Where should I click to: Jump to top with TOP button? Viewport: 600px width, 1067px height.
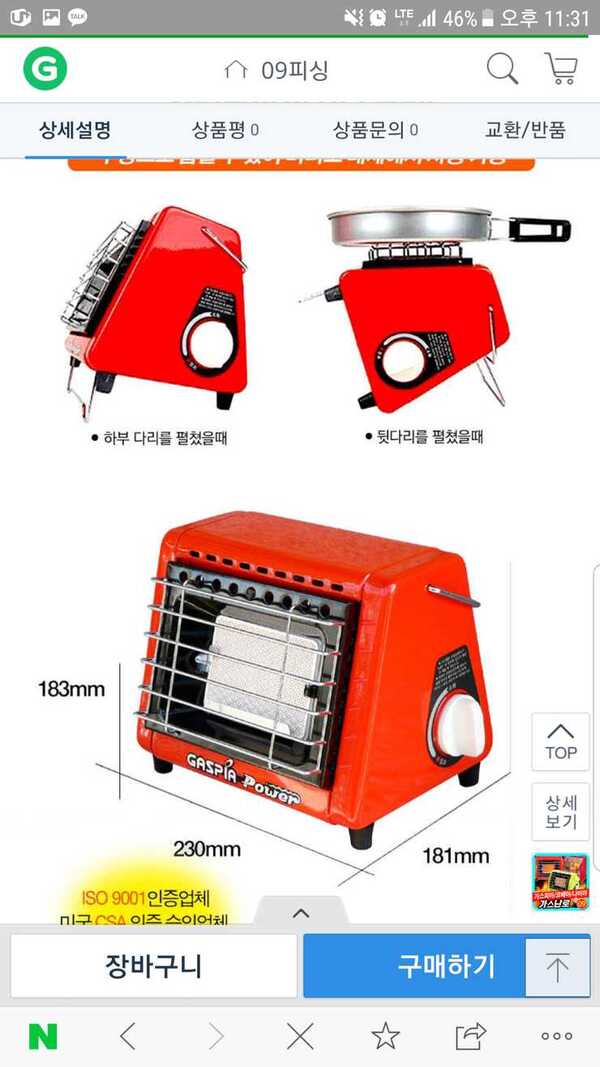pyautogui.click(x=561, y=742)
